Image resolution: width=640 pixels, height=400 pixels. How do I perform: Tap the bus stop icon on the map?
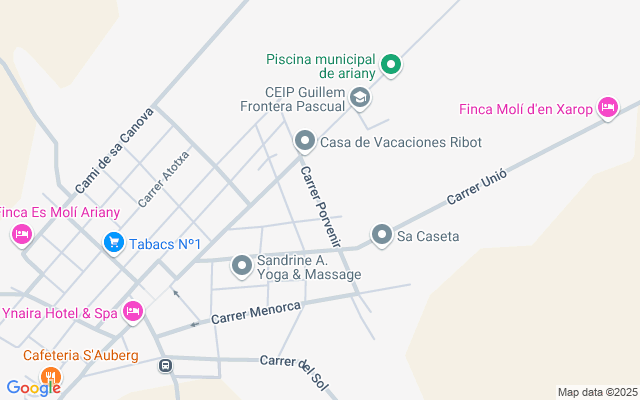point(164,366)
